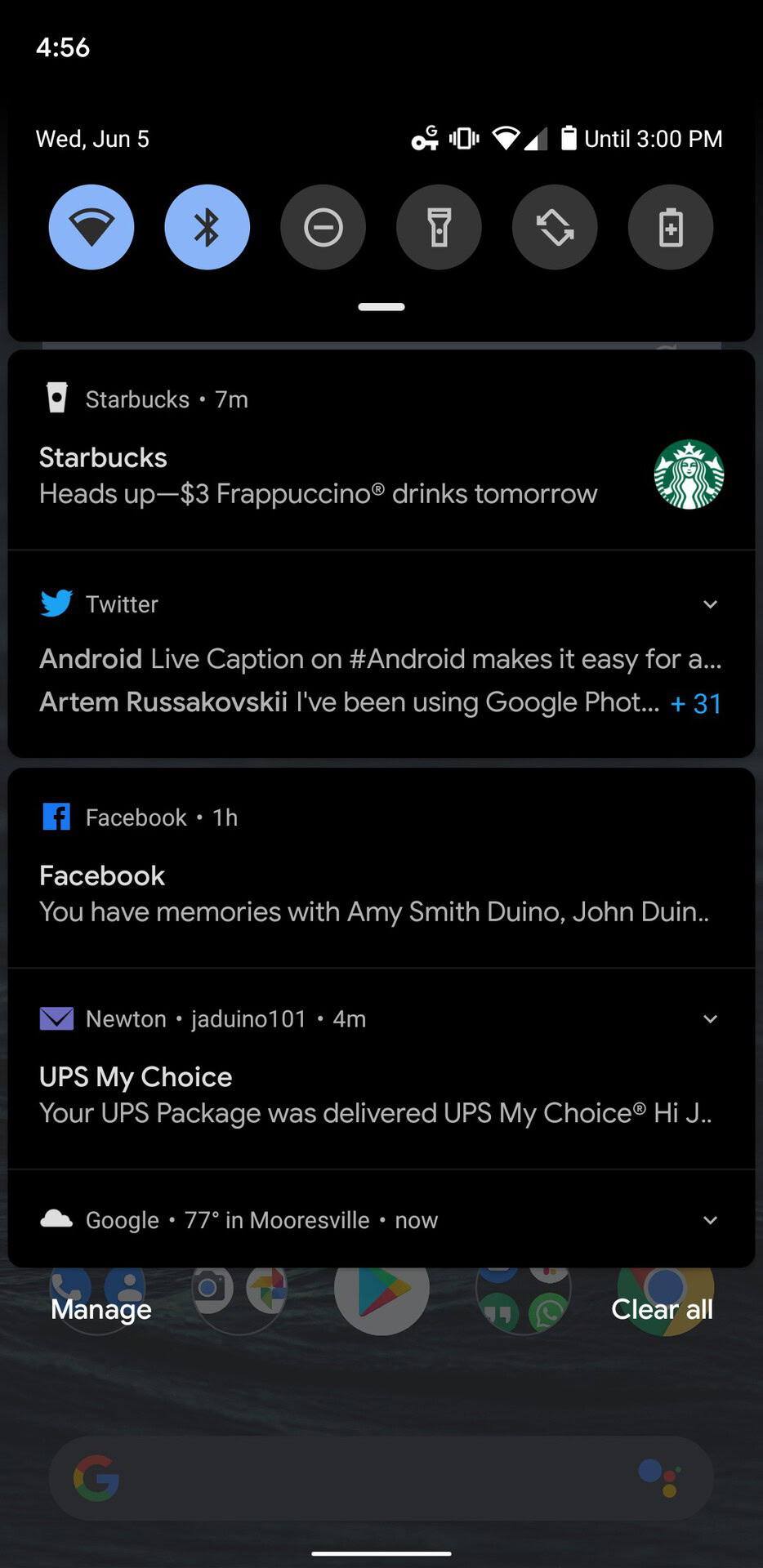The height and width of the screenshot is (1568, 763).
Task: Open the Starbucks Frappuccino notification
Action: [319, 476]
